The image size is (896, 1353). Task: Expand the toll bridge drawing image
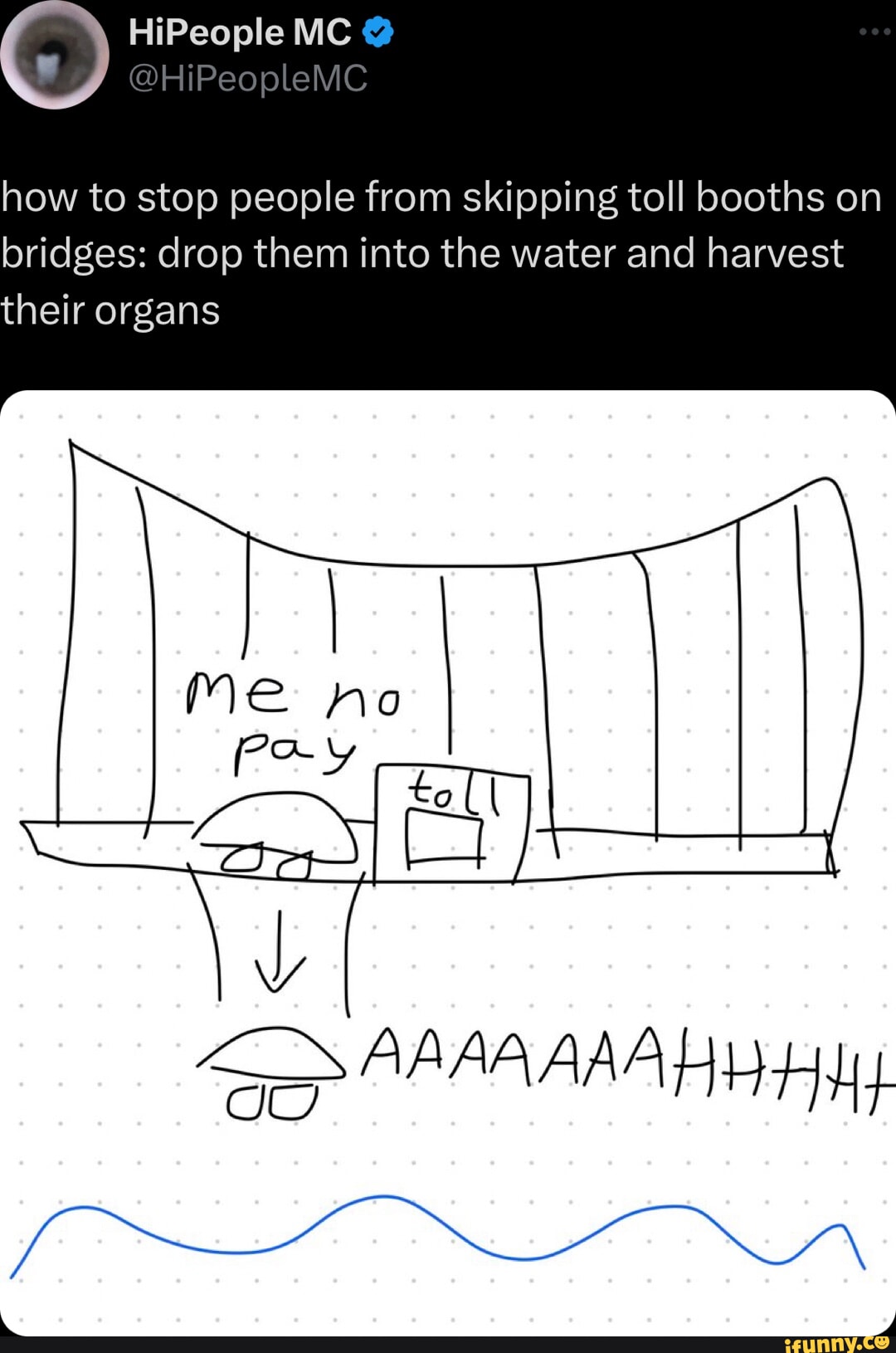448,862
